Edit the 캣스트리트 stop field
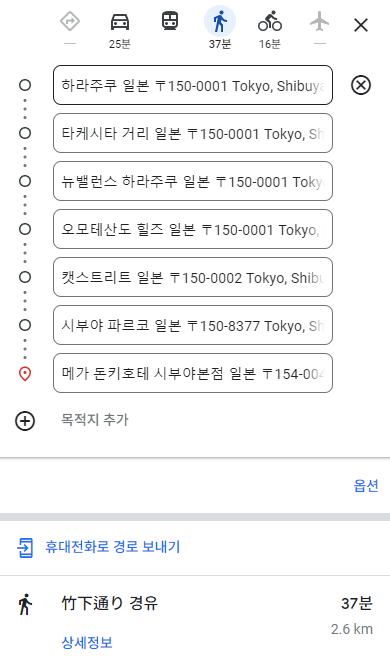The image size is (390, 661). pos(193,277)
